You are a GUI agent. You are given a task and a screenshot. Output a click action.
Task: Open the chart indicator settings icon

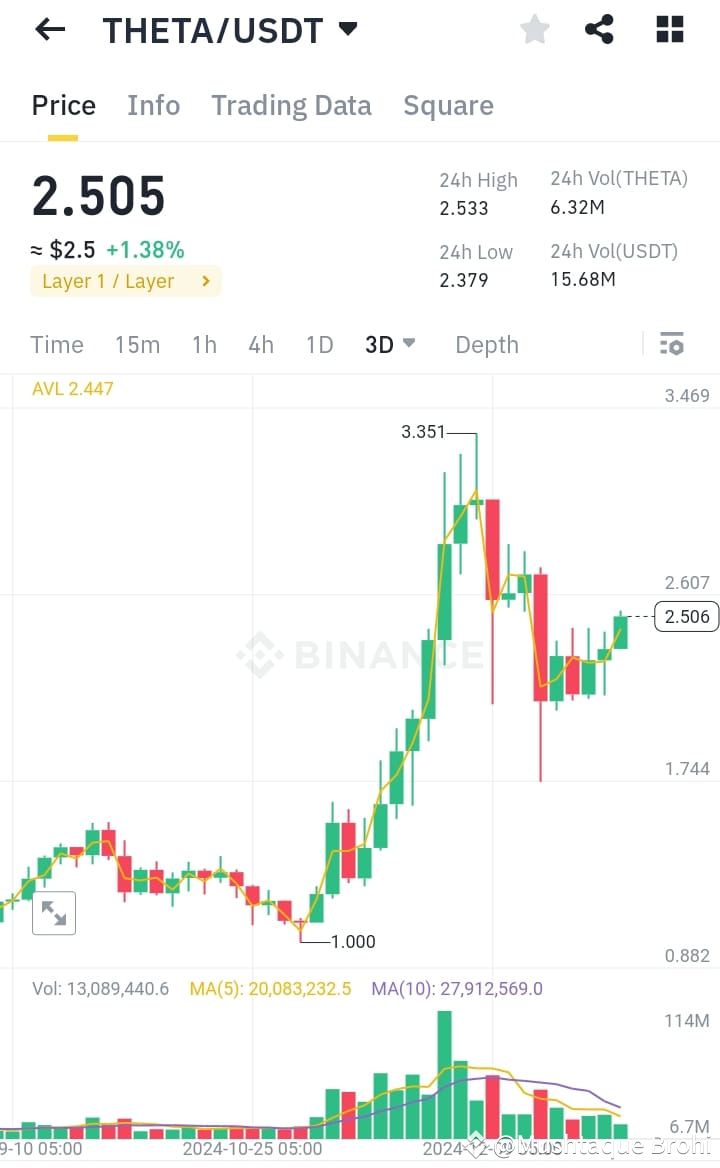(x=671, y=343)
